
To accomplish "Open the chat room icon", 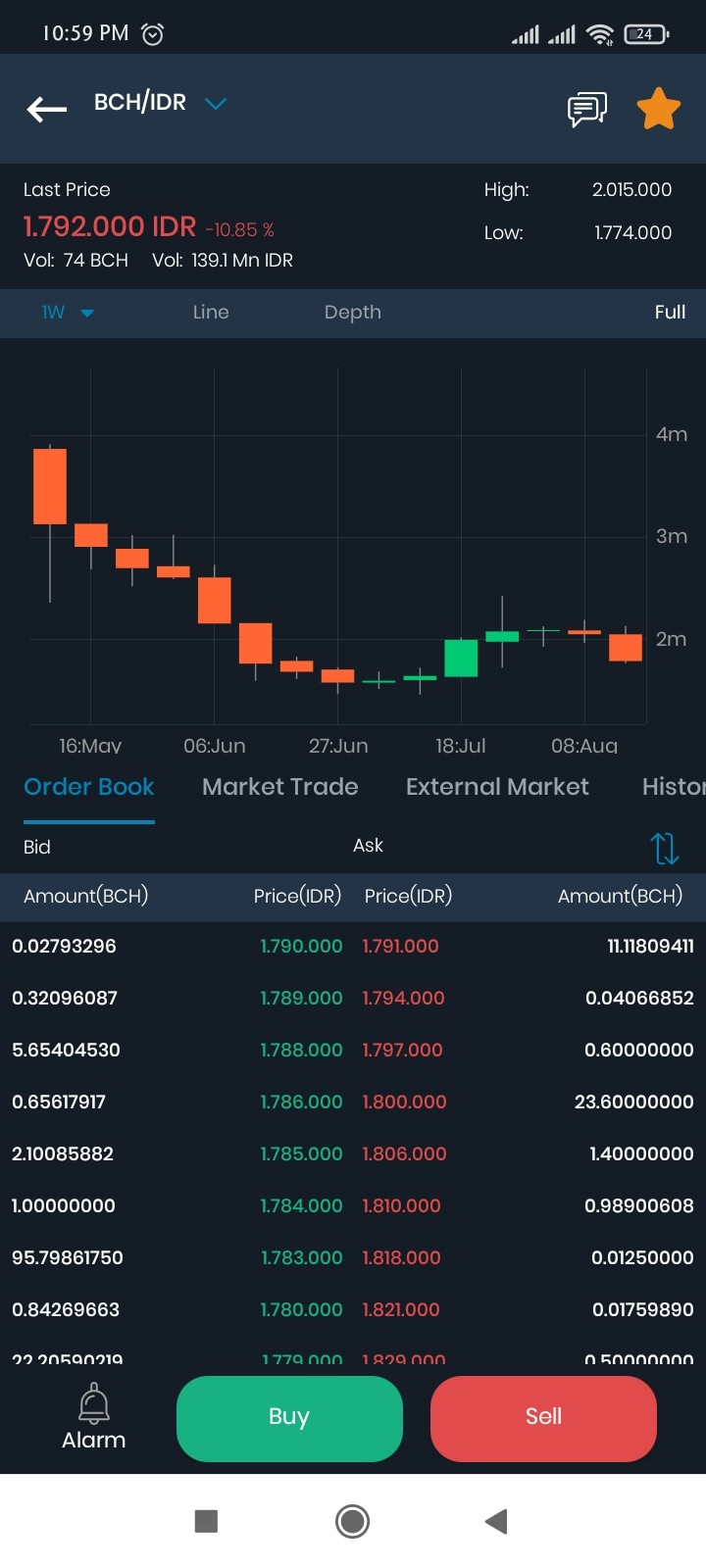I will [587, 108].
